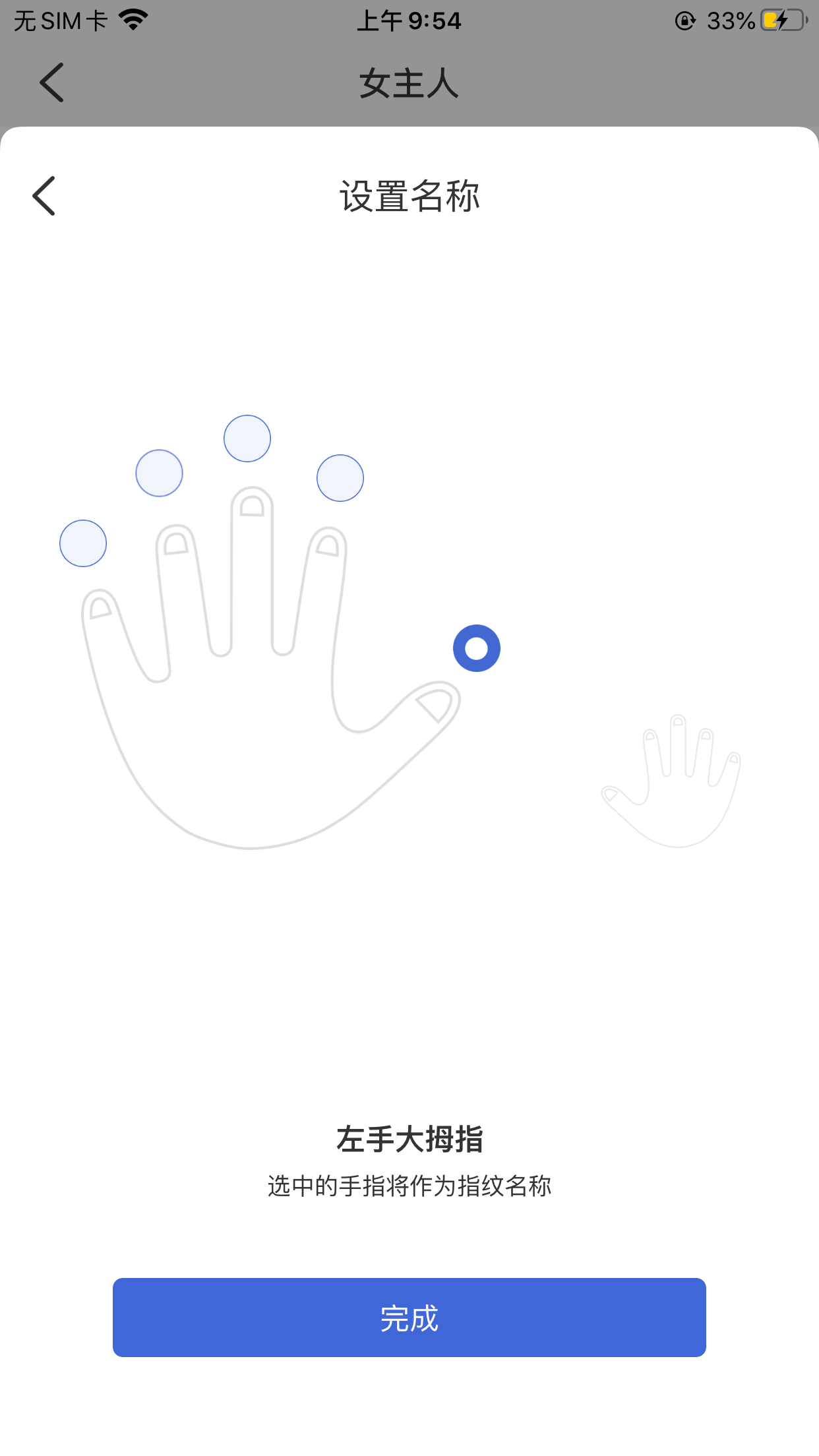Select the left thumb circle

477,648
